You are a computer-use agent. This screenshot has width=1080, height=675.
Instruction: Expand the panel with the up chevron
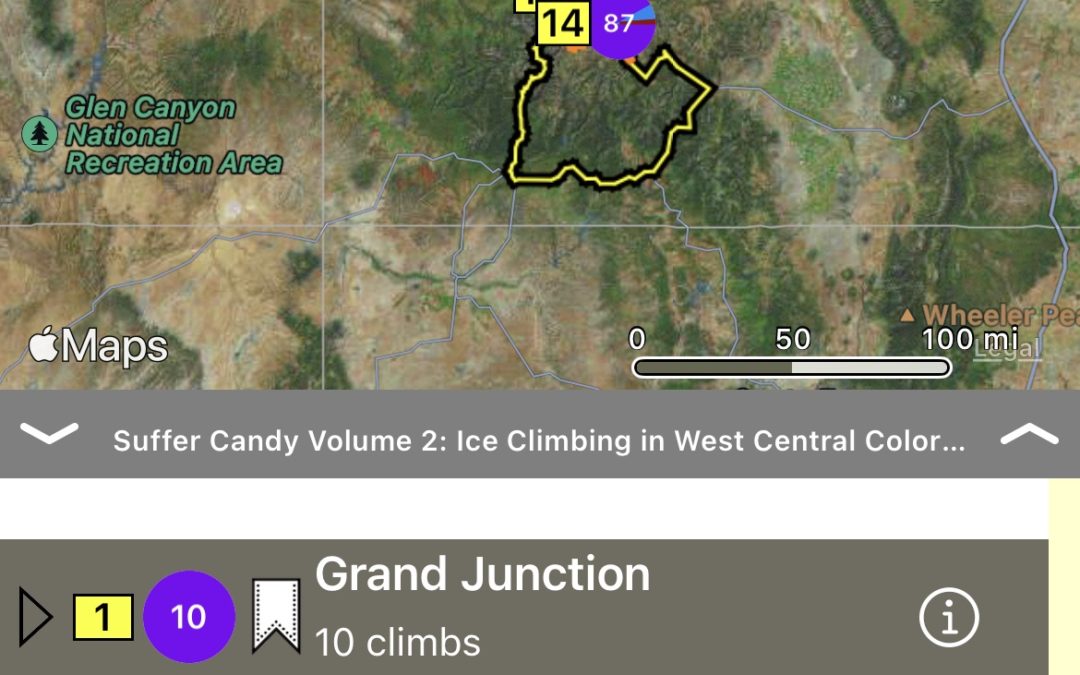tap(1029, 434)
